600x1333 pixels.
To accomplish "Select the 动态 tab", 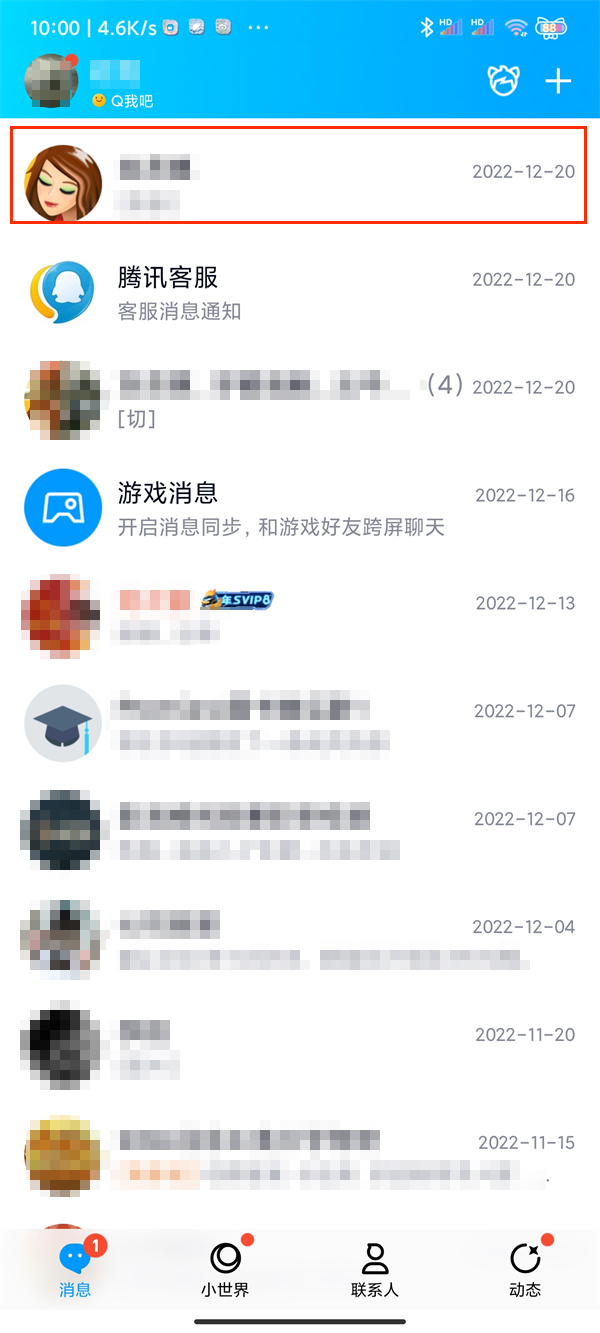I will pos(525,1269).
